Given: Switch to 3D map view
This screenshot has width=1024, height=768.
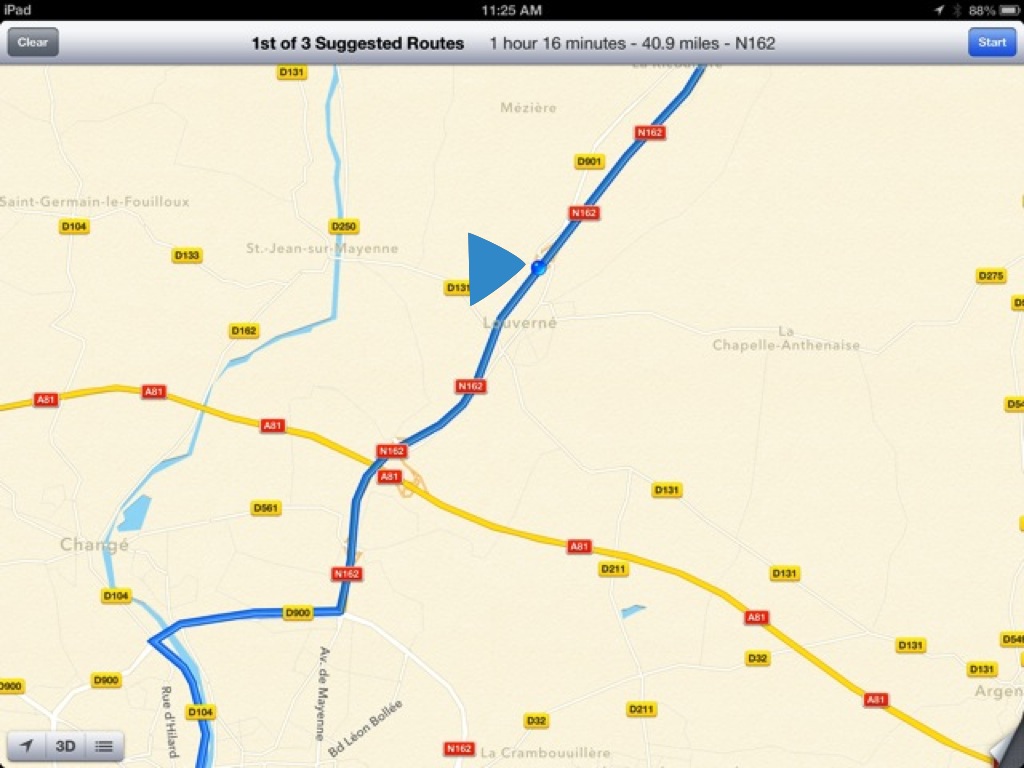Looking at the screenshot, I should (x=66, y=746).
